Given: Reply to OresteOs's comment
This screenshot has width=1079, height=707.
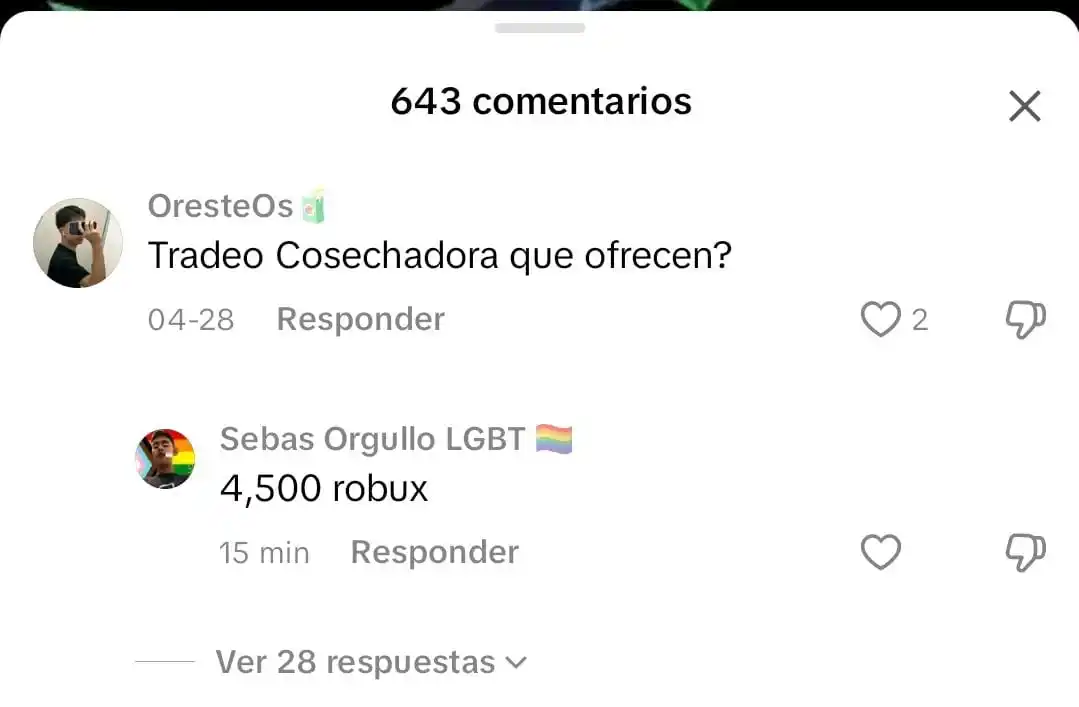Looking at the screenshot, I should (x=360, y=319).
